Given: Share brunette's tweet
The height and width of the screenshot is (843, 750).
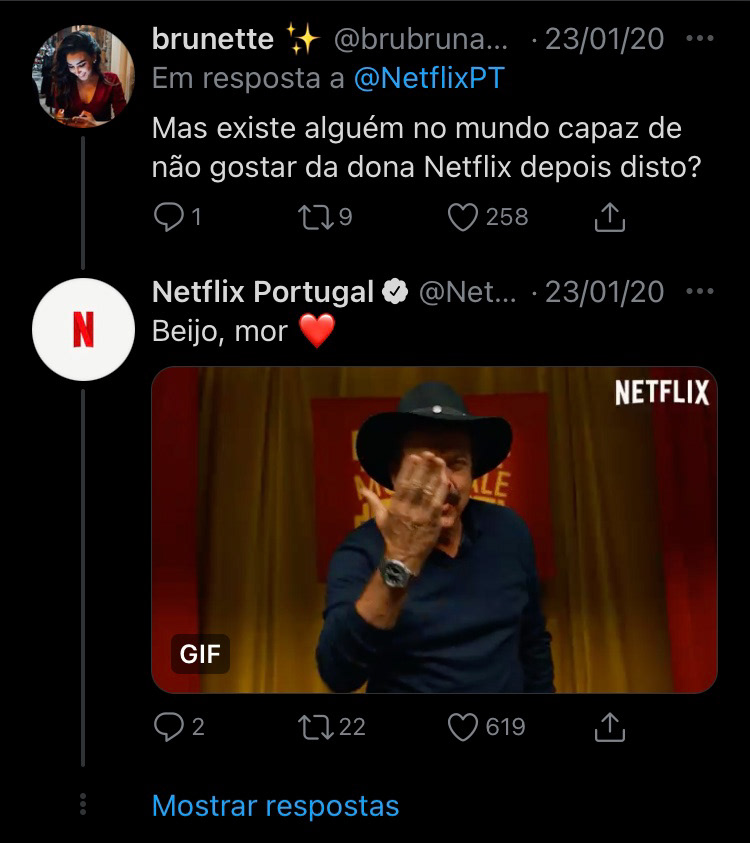Looking at the screenshot, I should (610, 217).
